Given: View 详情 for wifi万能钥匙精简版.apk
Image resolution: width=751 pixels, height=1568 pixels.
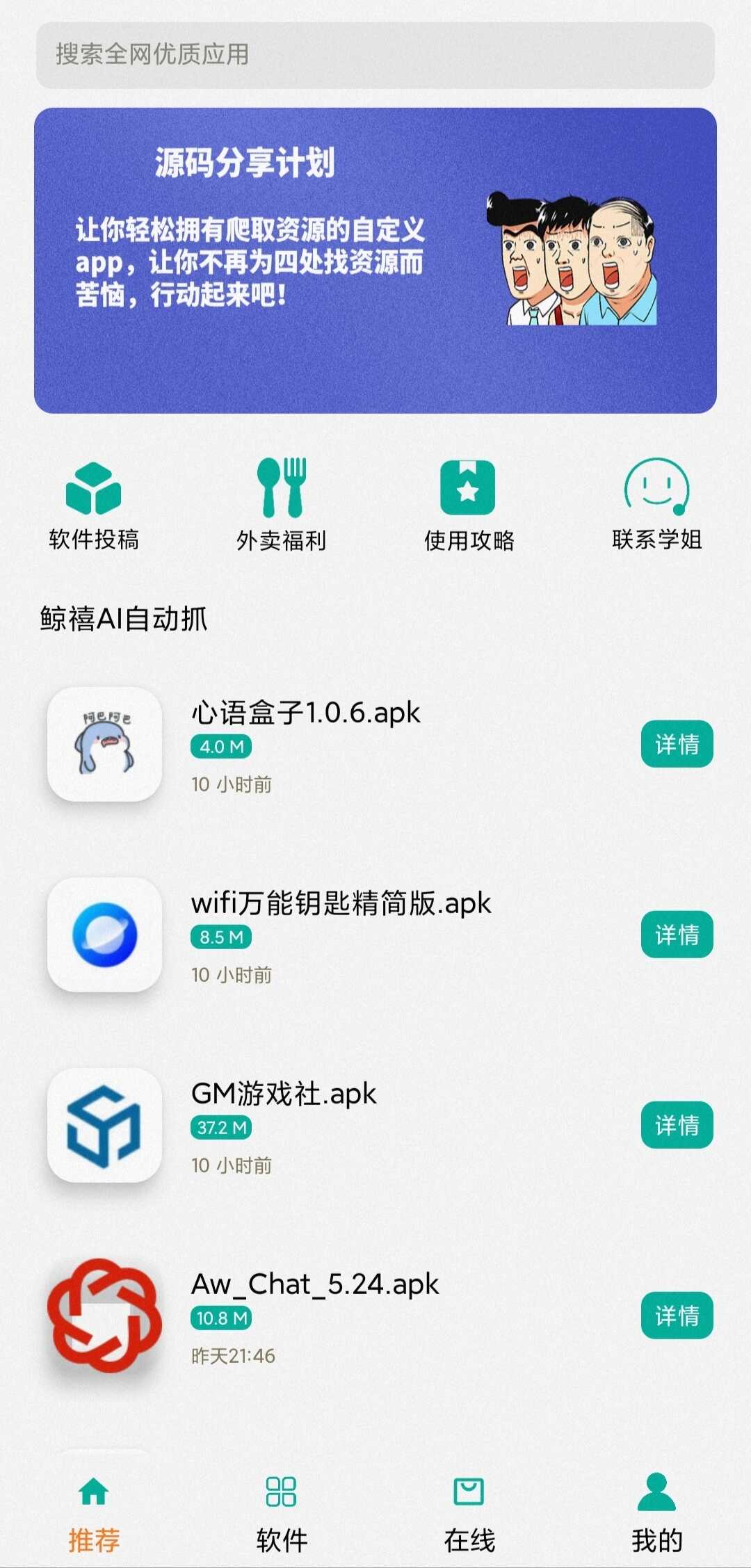Looking at the screenshot, I should tap(677, 935).
